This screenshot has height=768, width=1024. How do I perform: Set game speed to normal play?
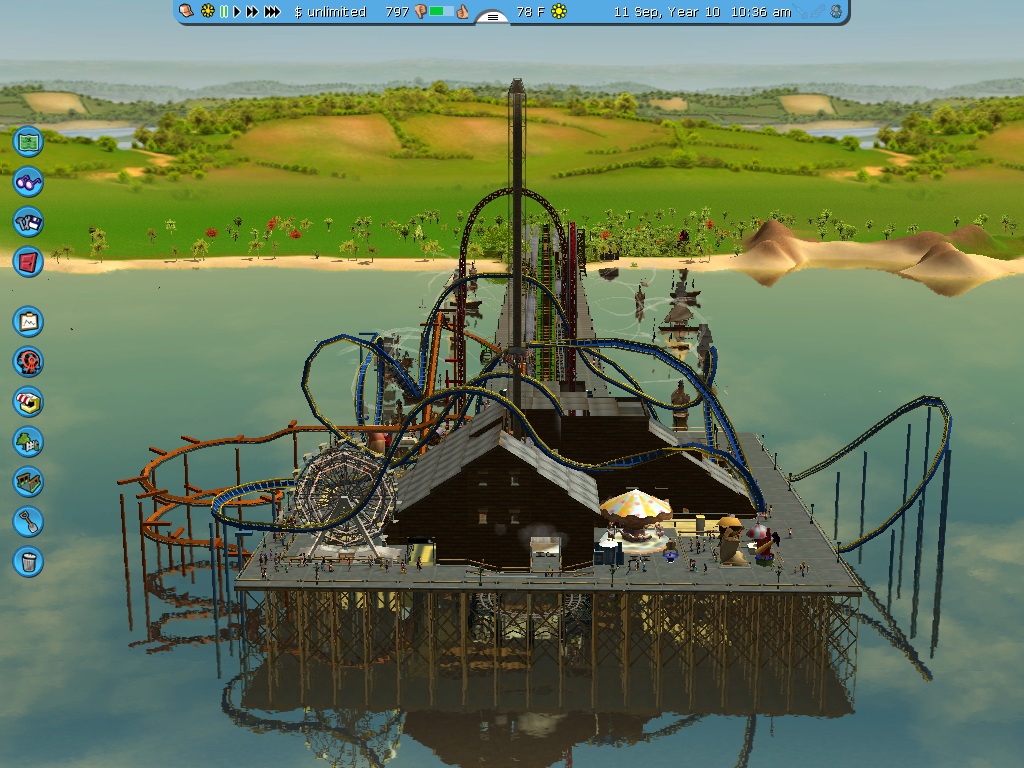(x=237, y=12)
